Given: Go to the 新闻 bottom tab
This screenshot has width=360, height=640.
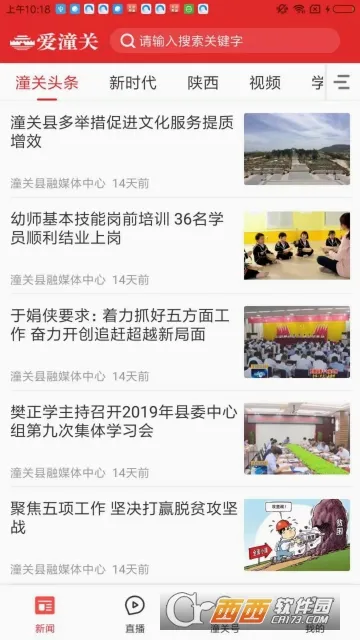Looking at the screenshot, I should tap(45, 614).
